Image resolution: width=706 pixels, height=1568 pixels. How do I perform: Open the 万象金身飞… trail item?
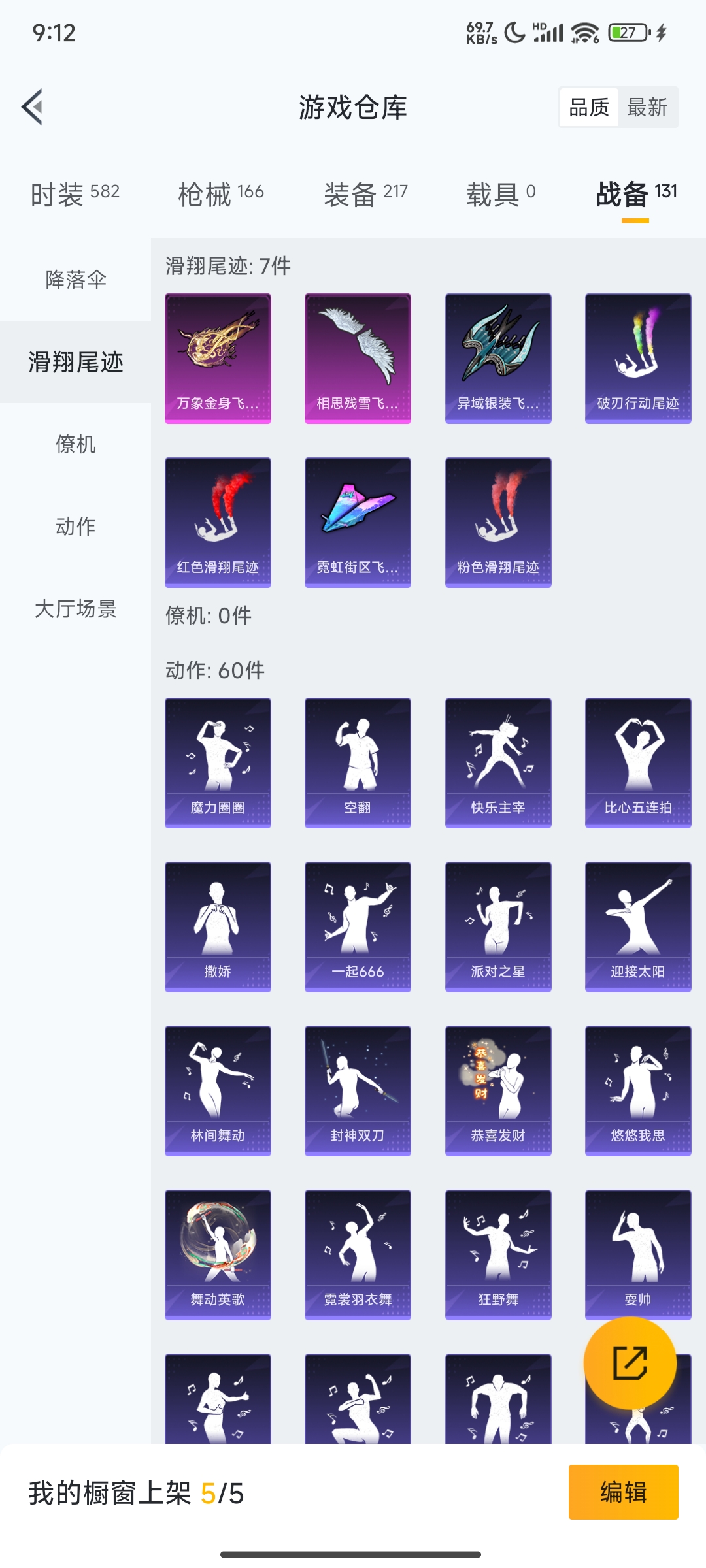218,359
